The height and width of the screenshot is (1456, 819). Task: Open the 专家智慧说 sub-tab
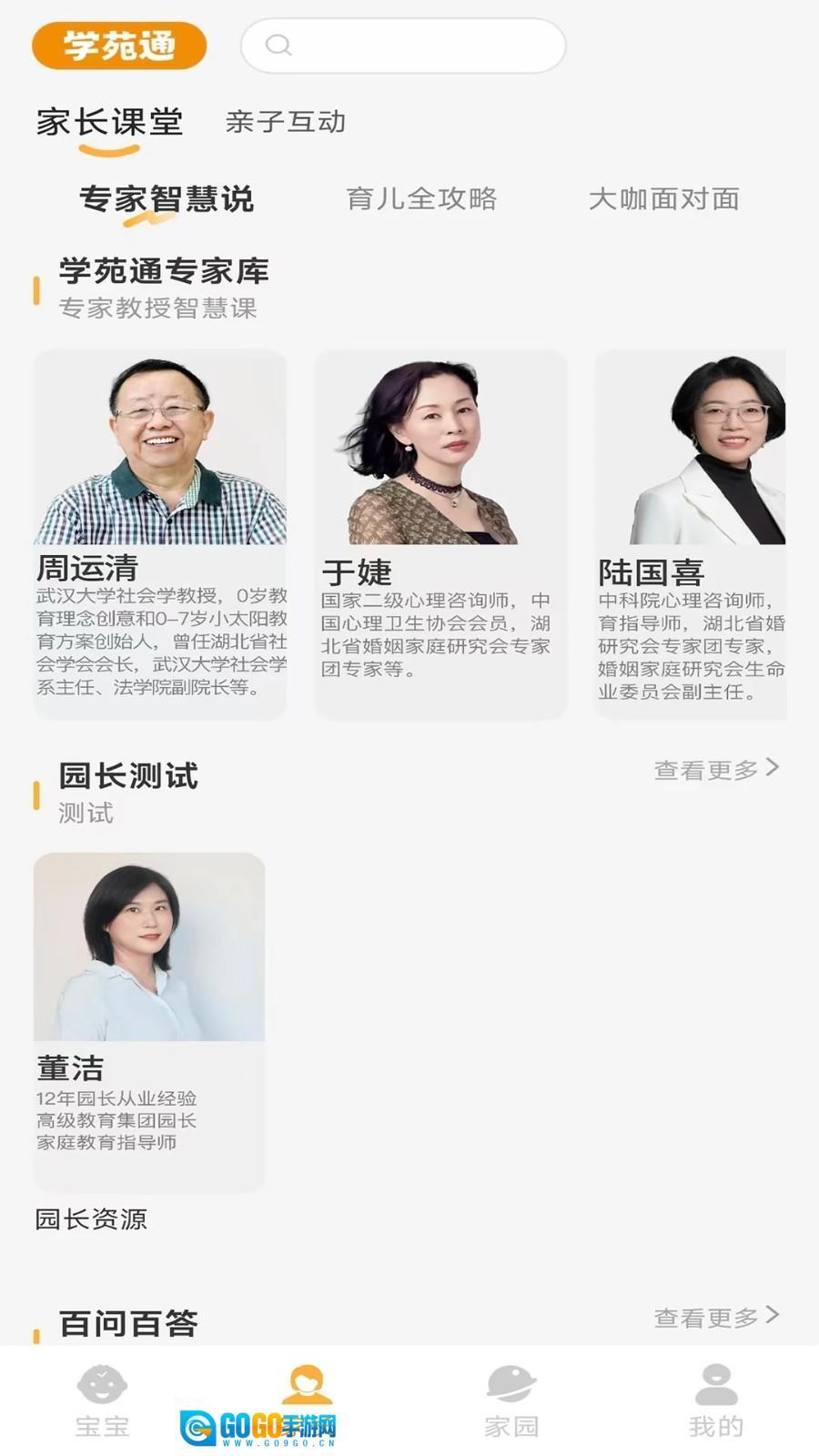(x=167, y=198)
